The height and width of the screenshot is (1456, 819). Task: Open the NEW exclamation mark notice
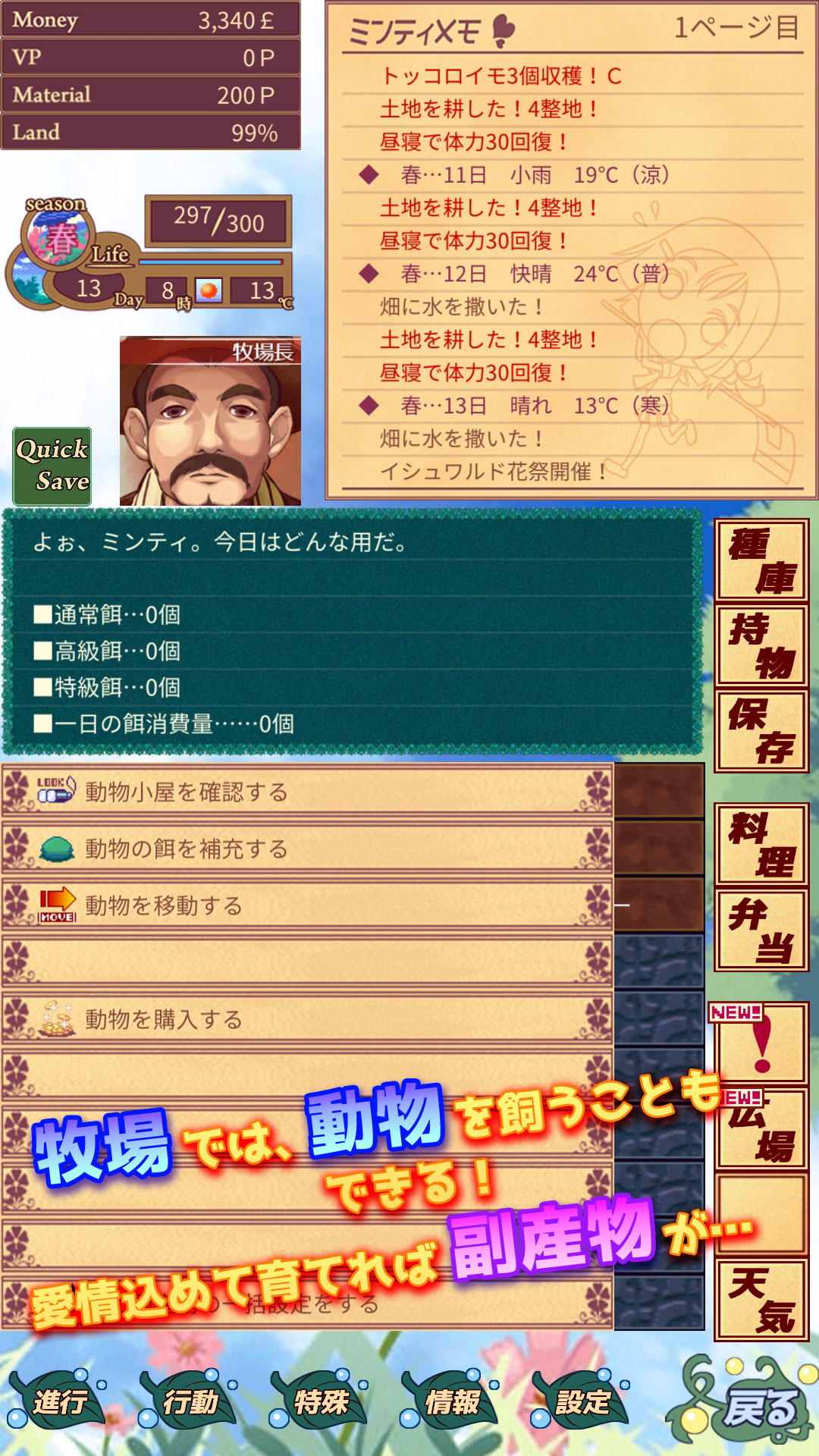(x=758, y=1043)
